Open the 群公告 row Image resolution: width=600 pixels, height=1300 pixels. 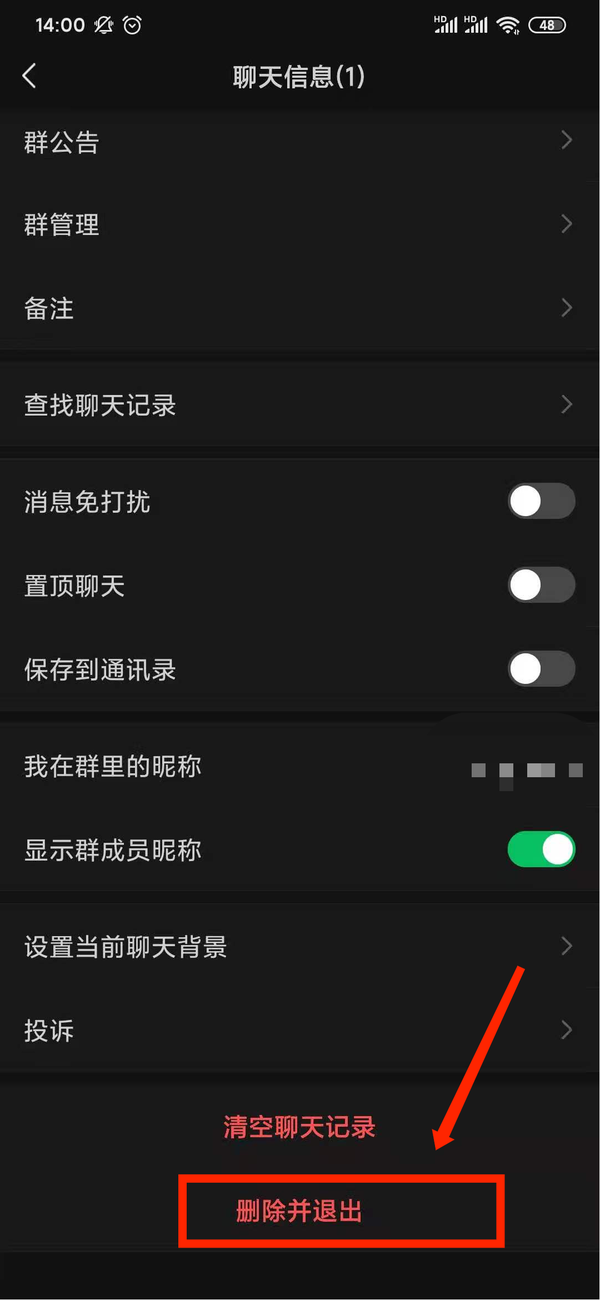(x=300, y=142)
